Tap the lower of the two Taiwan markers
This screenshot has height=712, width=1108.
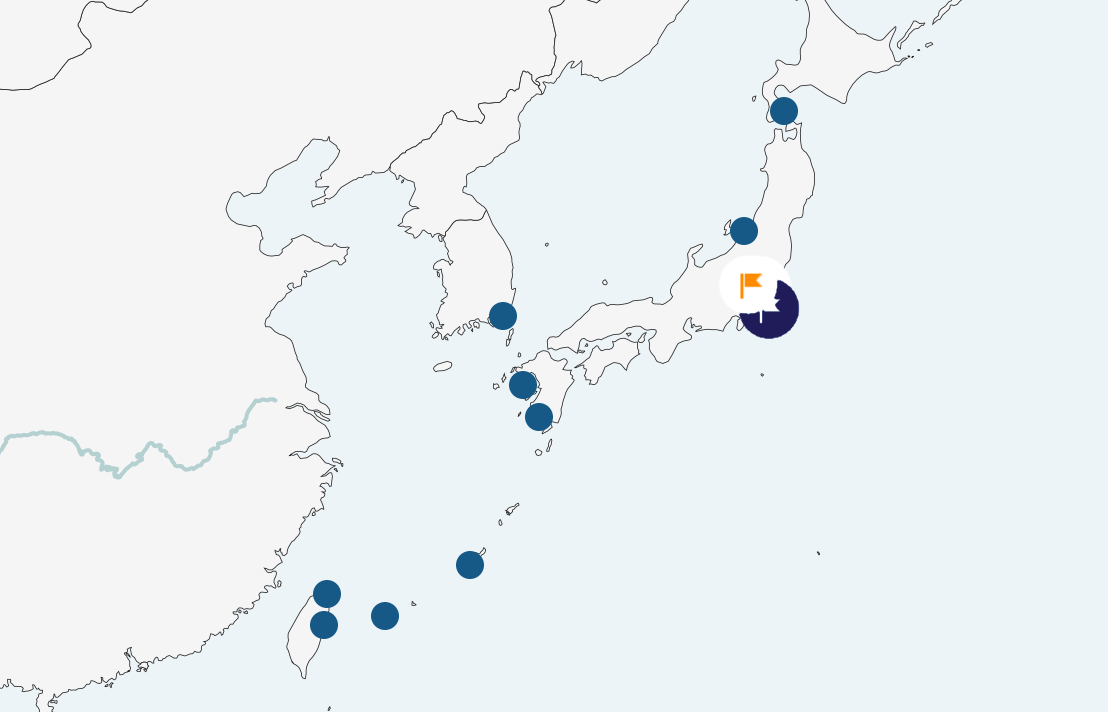324,625
